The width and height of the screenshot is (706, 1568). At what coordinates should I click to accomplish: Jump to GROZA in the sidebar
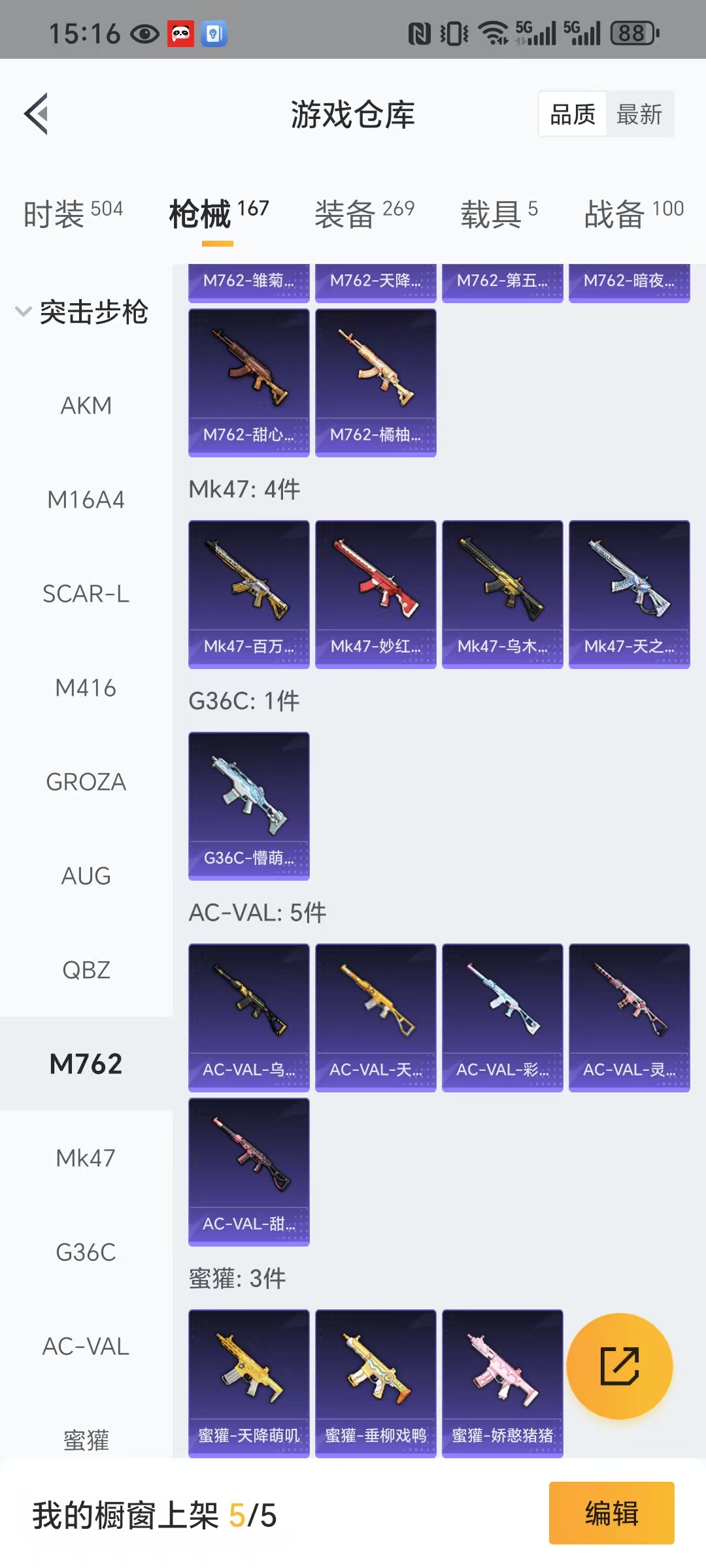coord(86,782)
